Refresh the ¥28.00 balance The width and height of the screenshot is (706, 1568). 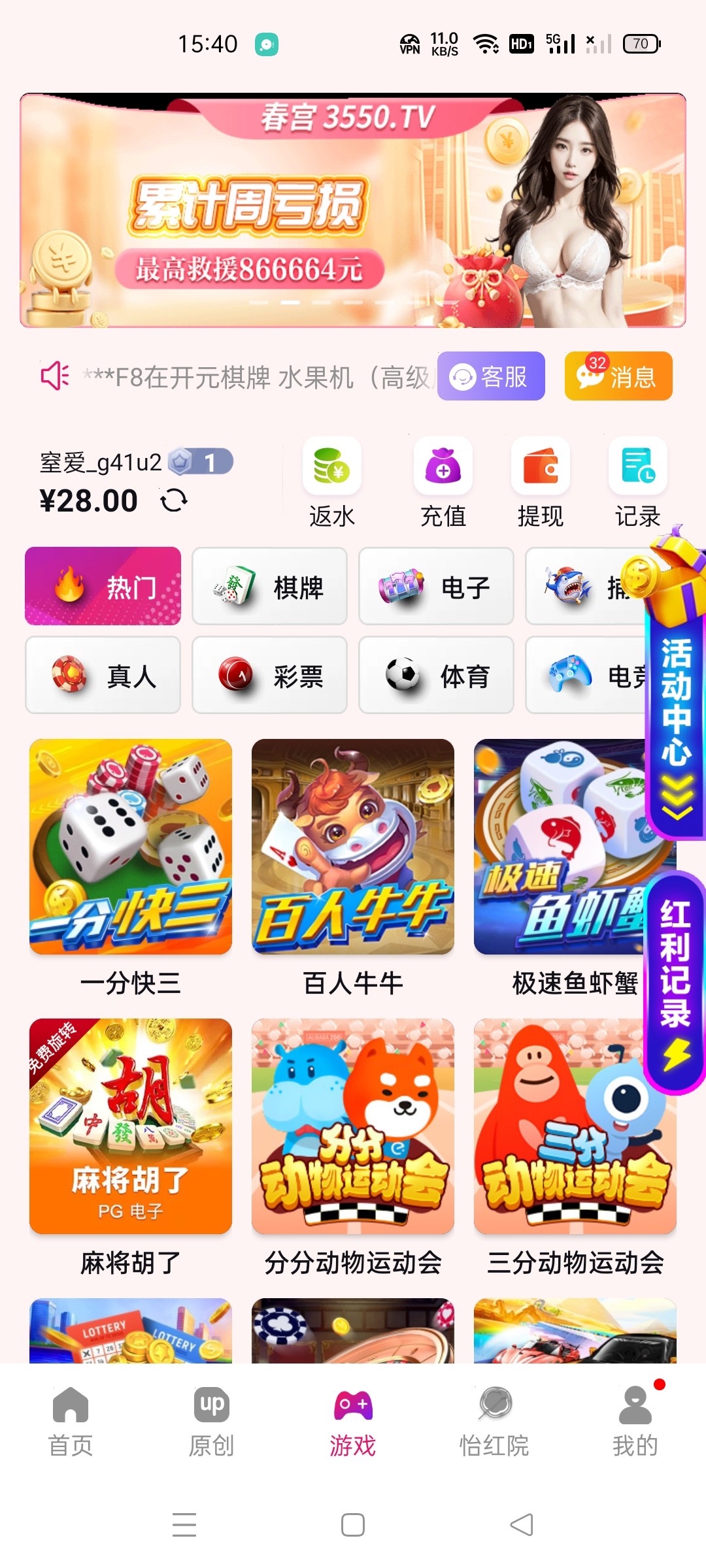174,500
